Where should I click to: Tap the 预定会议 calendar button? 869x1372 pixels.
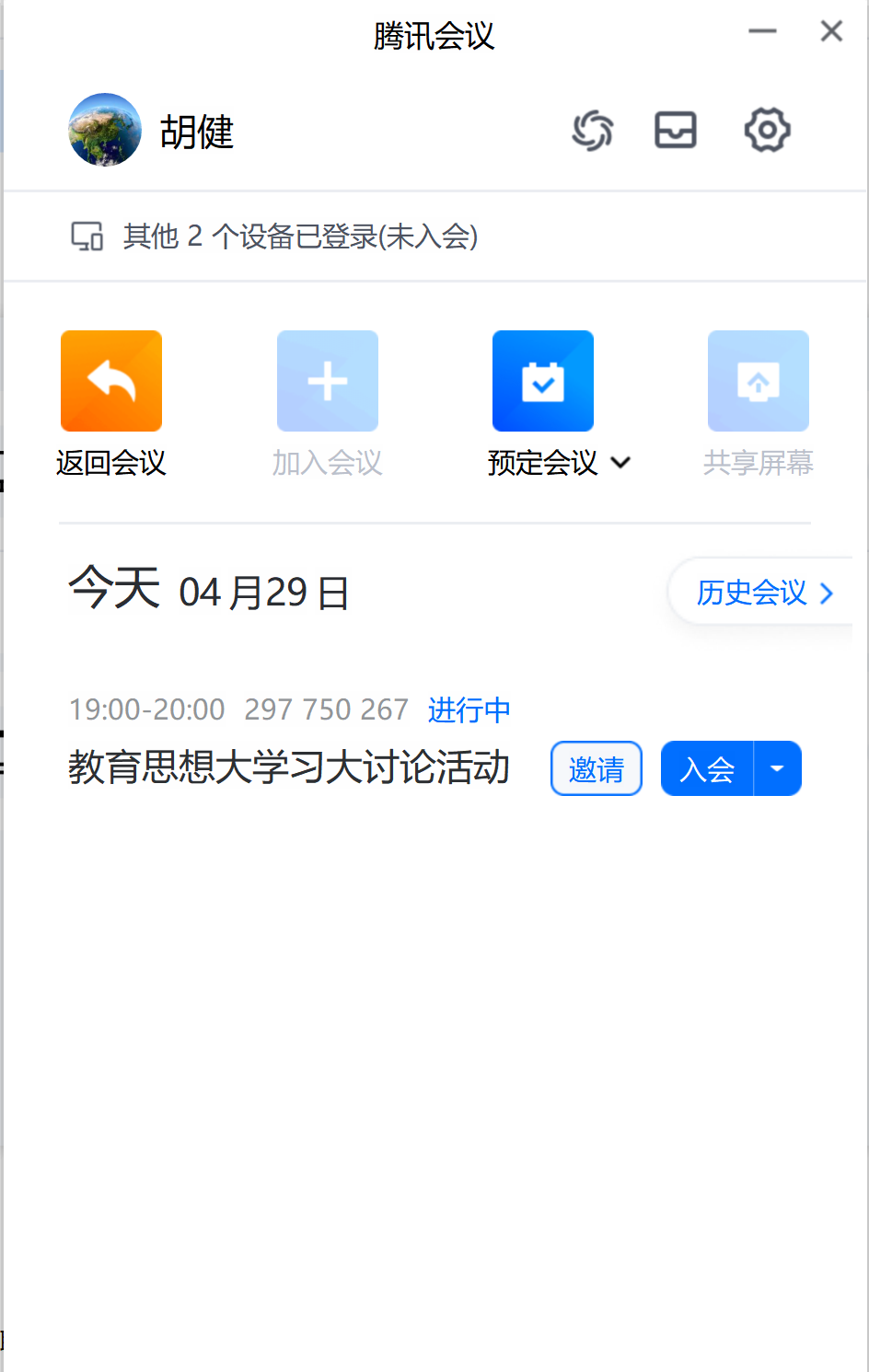[x=542, y=382]
